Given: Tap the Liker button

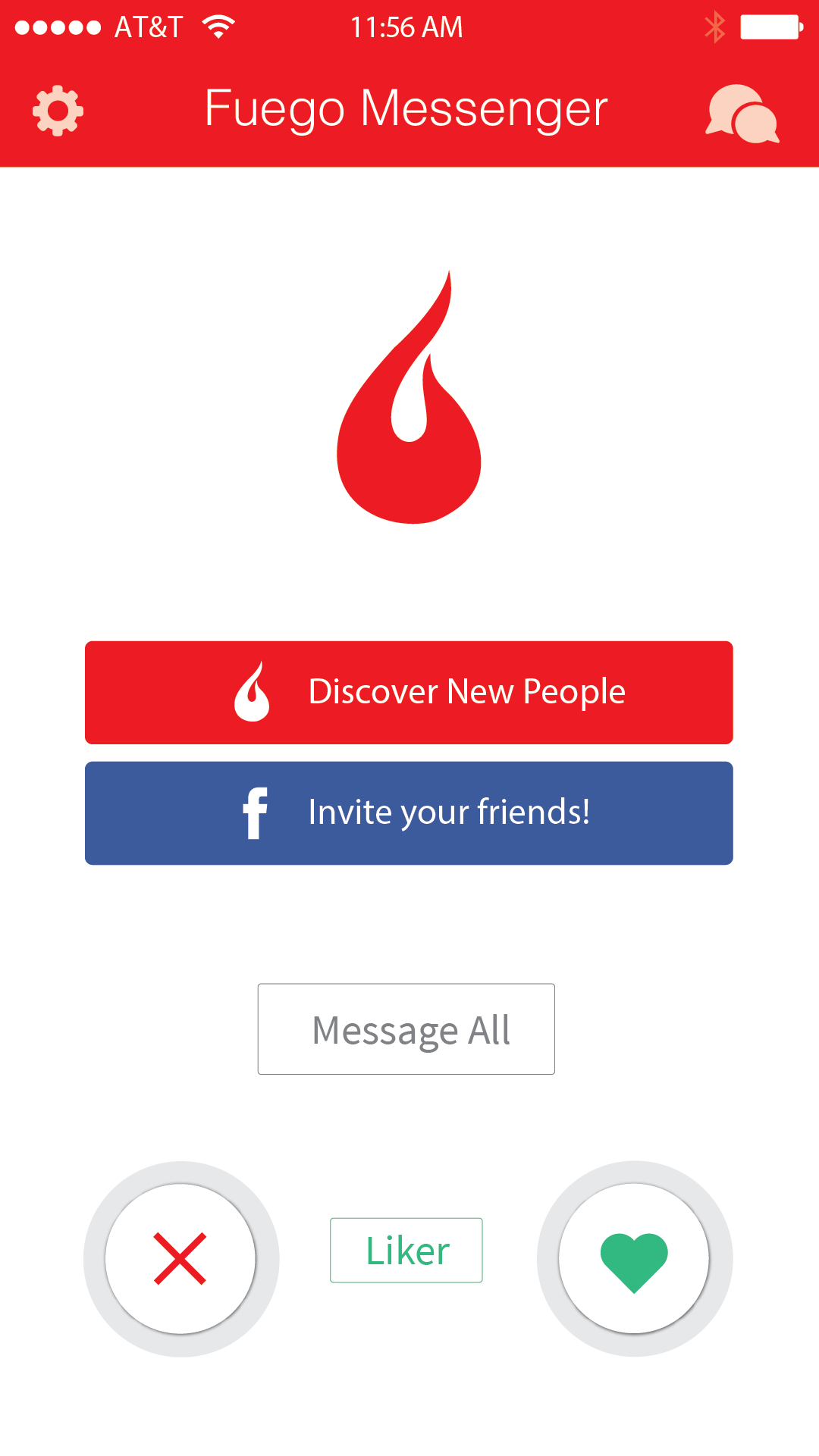Looking at the screenshot, I should [x=406, y=1251].
